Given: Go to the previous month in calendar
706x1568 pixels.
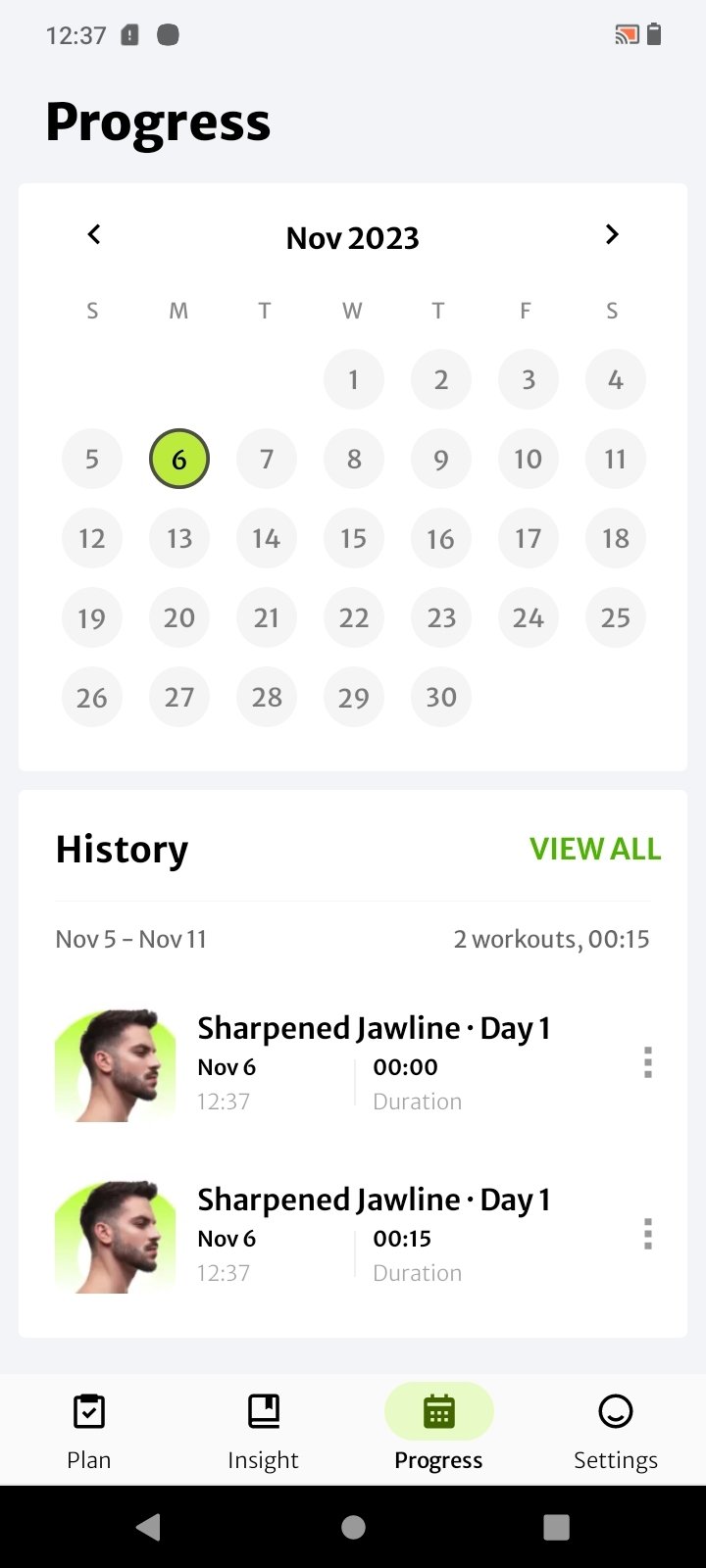Looking at the screenshot, I should coord(94,235).
